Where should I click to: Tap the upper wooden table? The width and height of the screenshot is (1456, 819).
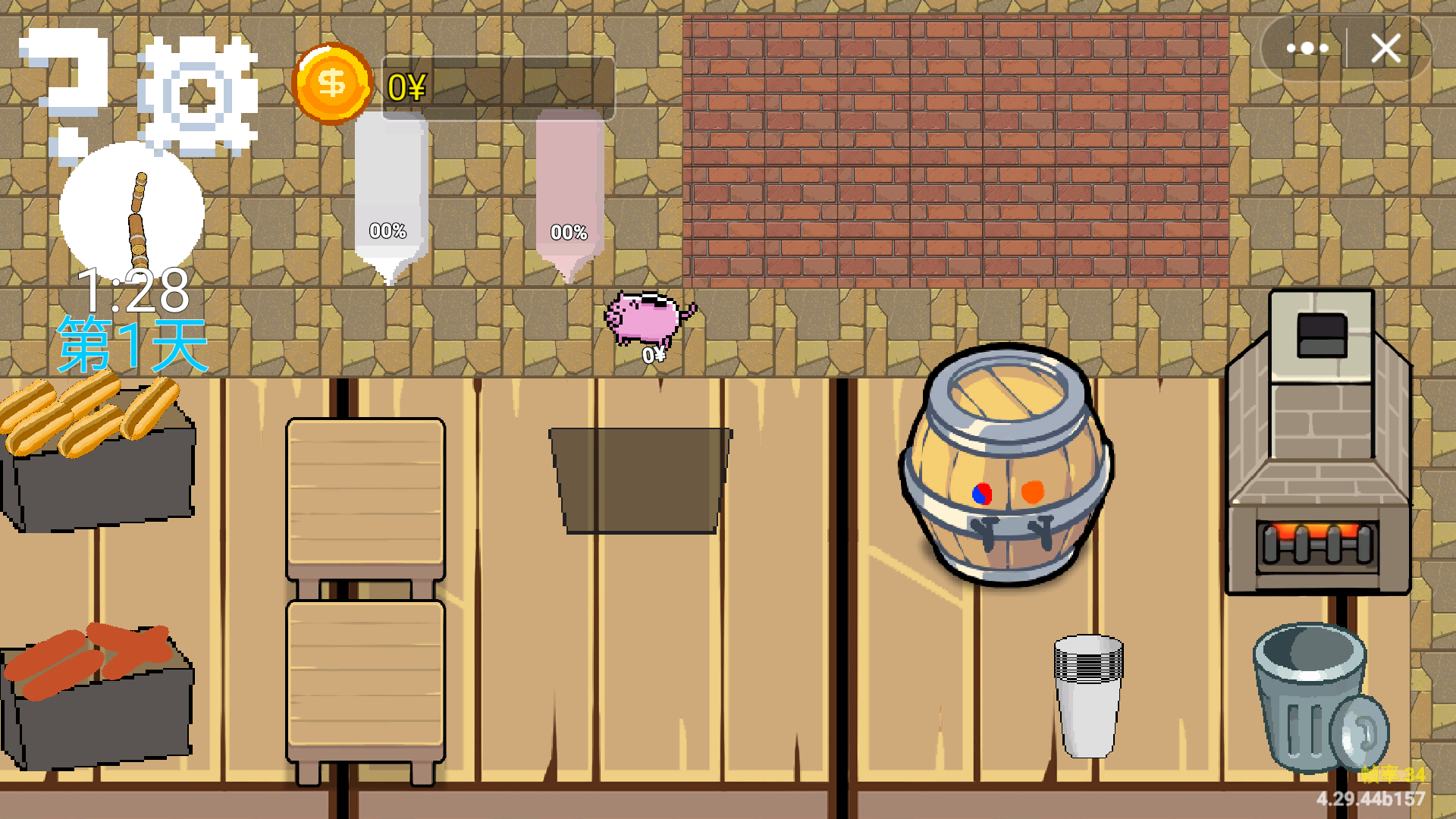tap(366, 497)
